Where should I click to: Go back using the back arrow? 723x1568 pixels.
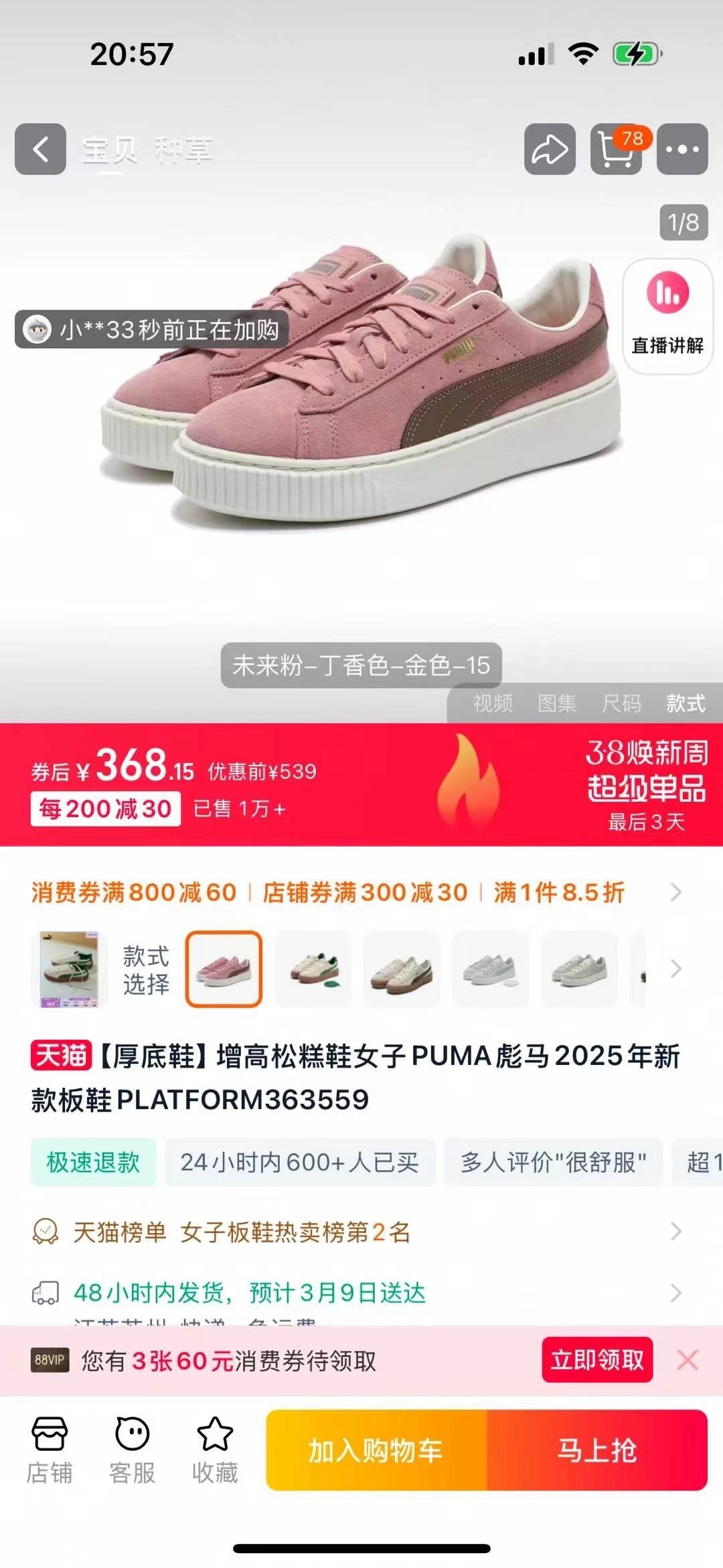[40, 149]
